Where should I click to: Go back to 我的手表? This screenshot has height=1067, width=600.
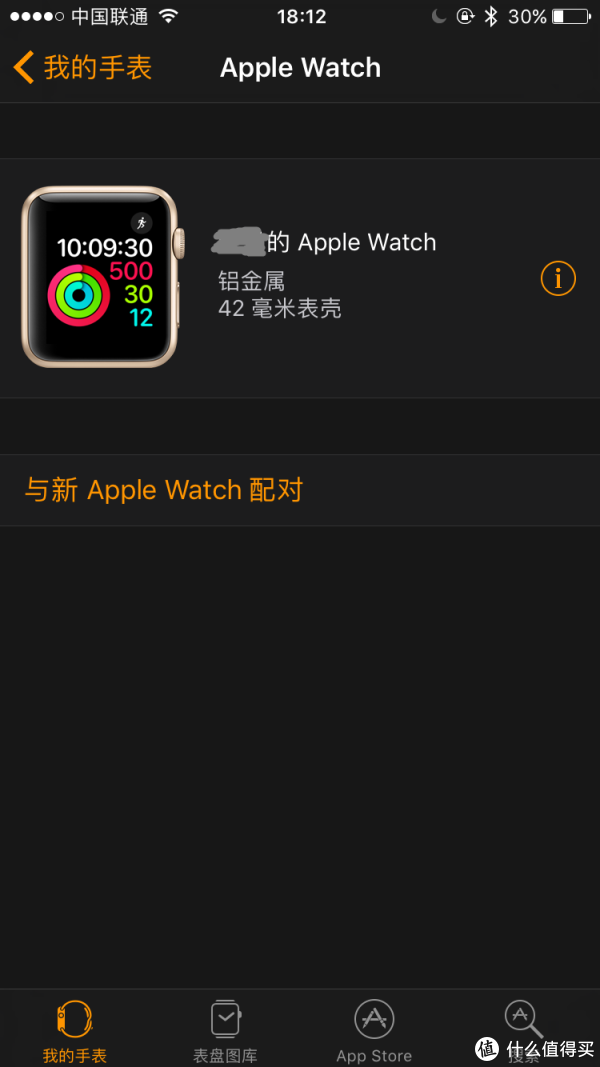point(83,68)
